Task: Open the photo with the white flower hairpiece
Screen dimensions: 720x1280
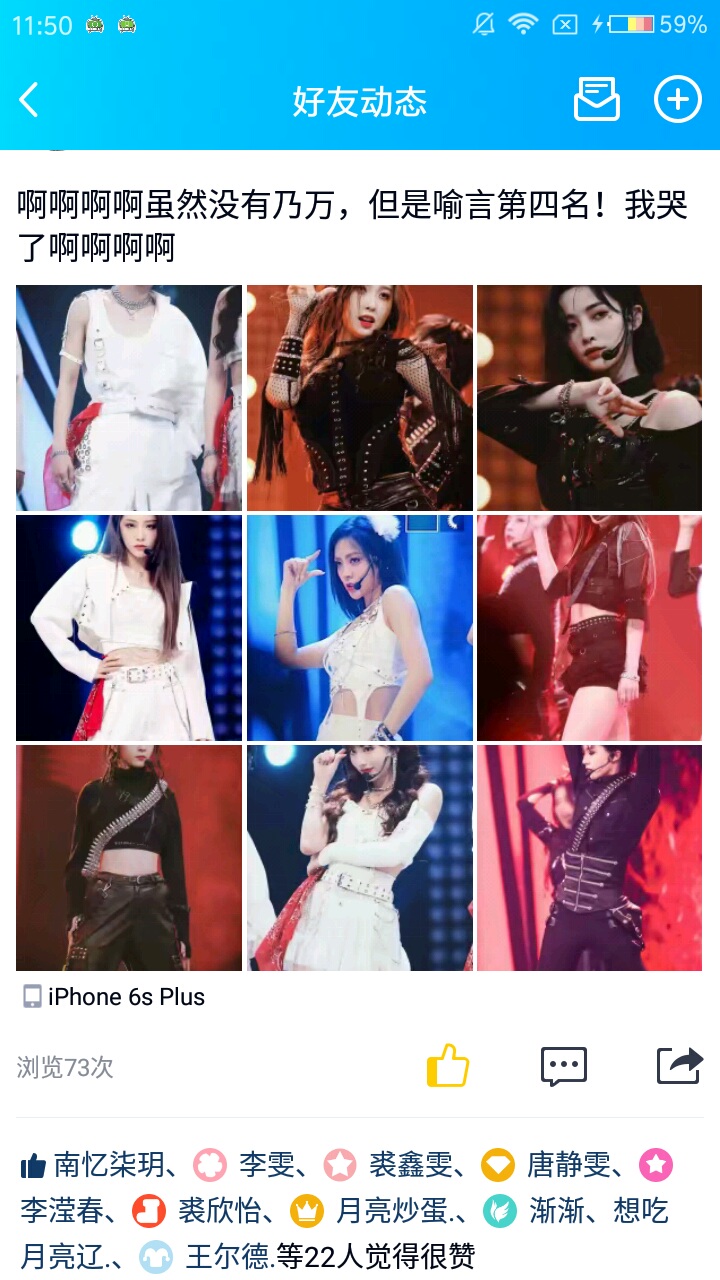Action: click(x=359, y=627)
